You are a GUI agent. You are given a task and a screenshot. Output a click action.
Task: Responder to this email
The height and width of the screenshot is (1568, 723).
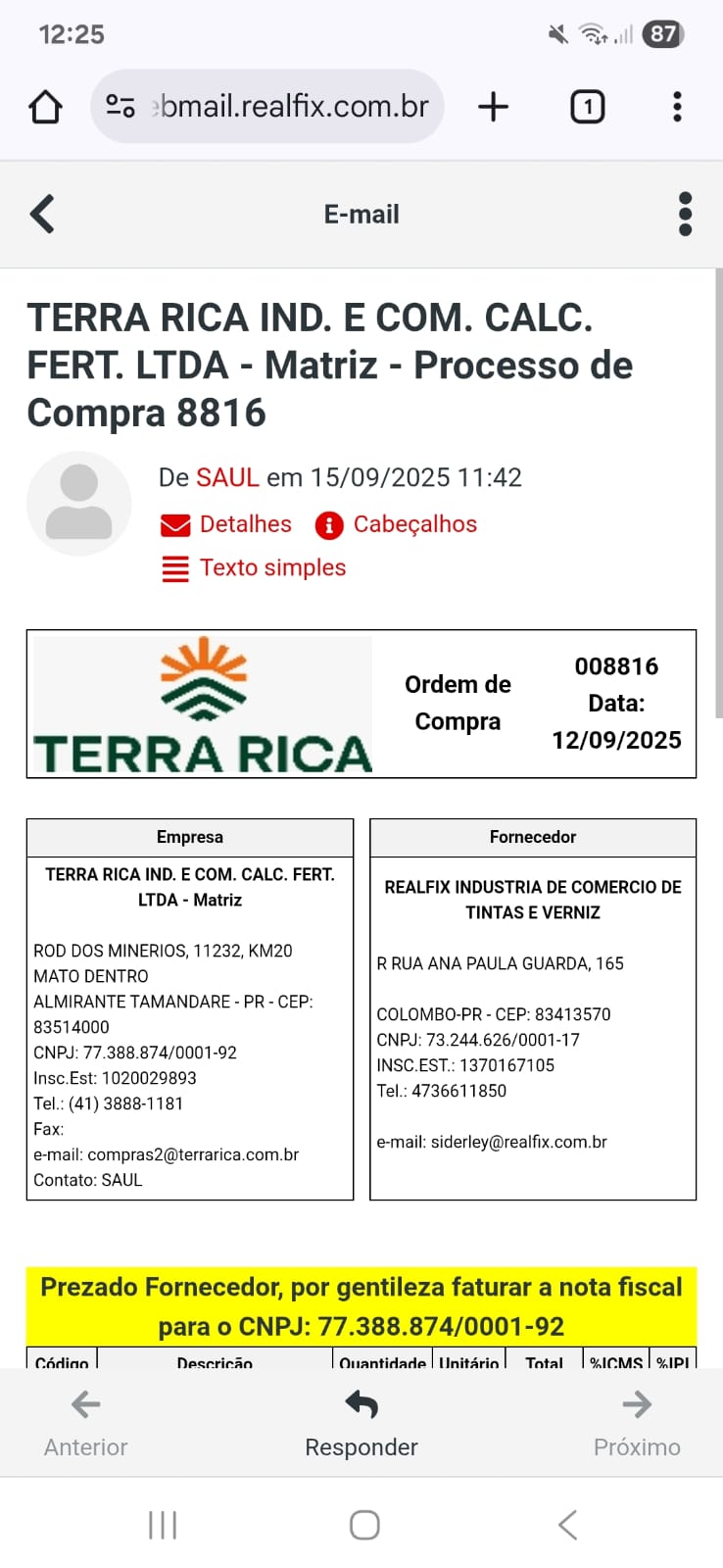(361, 1423)
